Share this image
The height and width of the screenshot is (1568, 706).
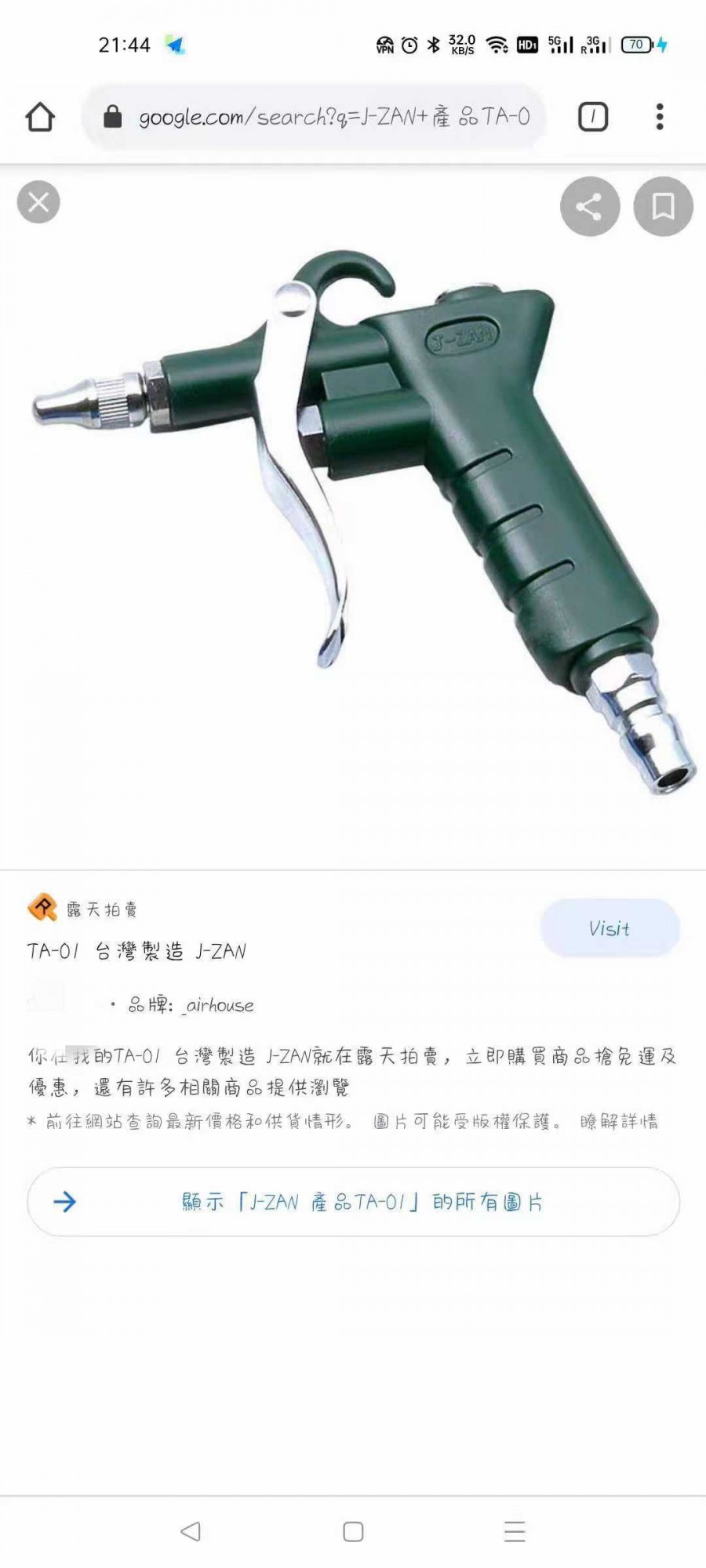589,207
